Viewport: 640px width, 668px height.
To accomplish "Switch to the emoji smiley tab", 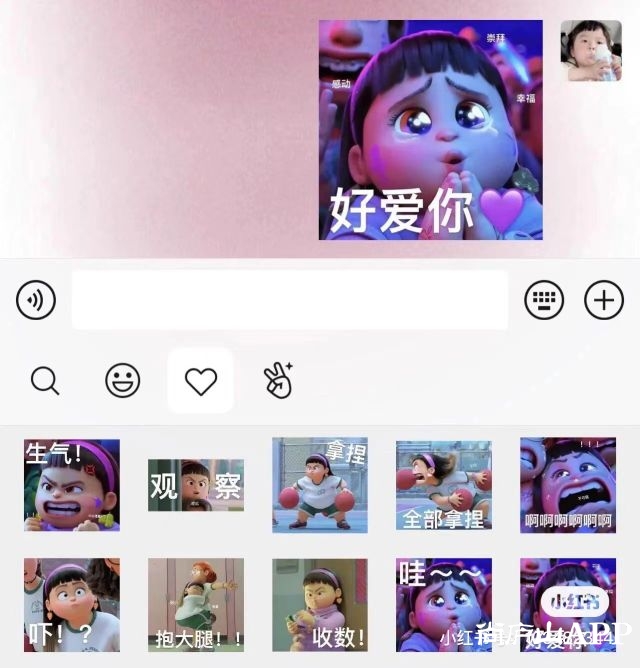I will (123, 380).
